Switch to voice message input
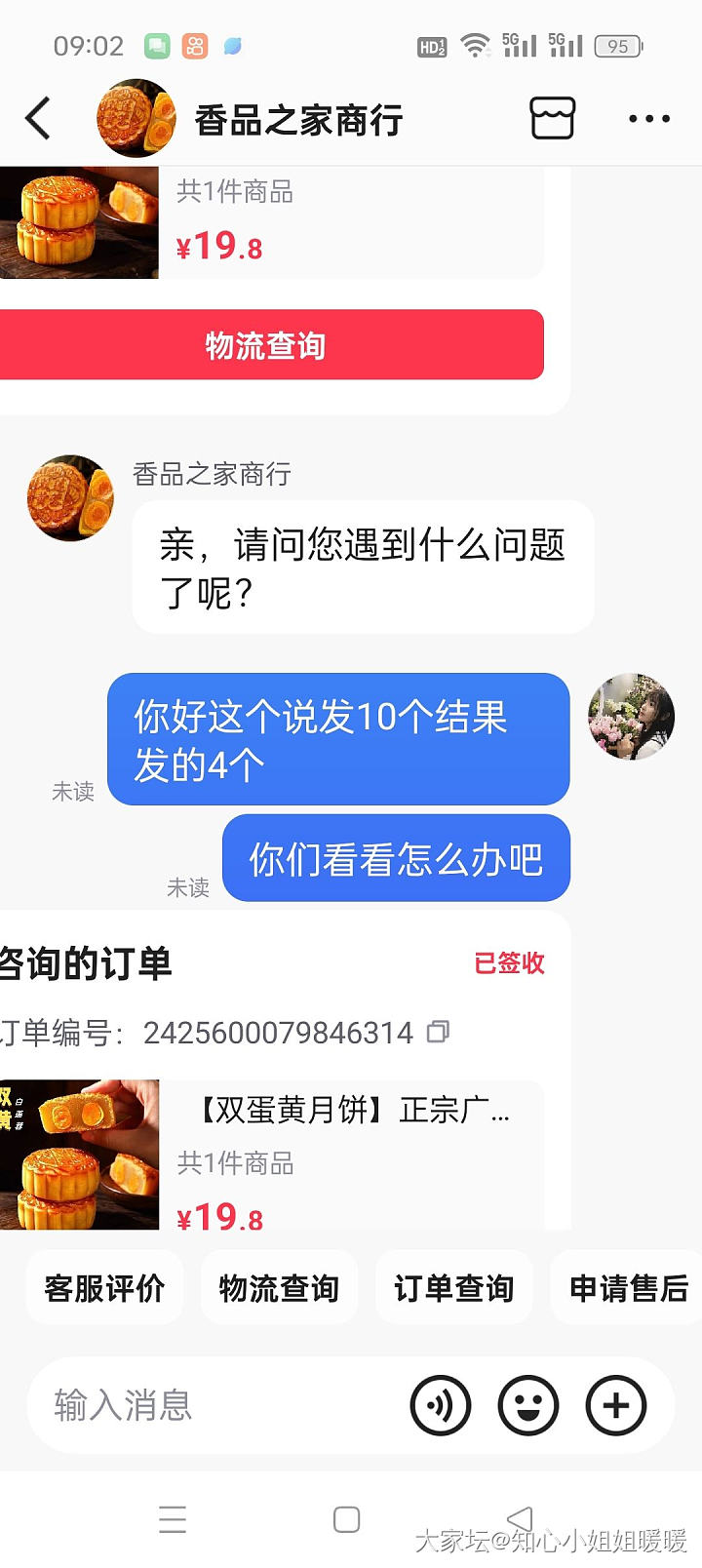This screenshot has width=702, height=1568. click(441, 1405)
